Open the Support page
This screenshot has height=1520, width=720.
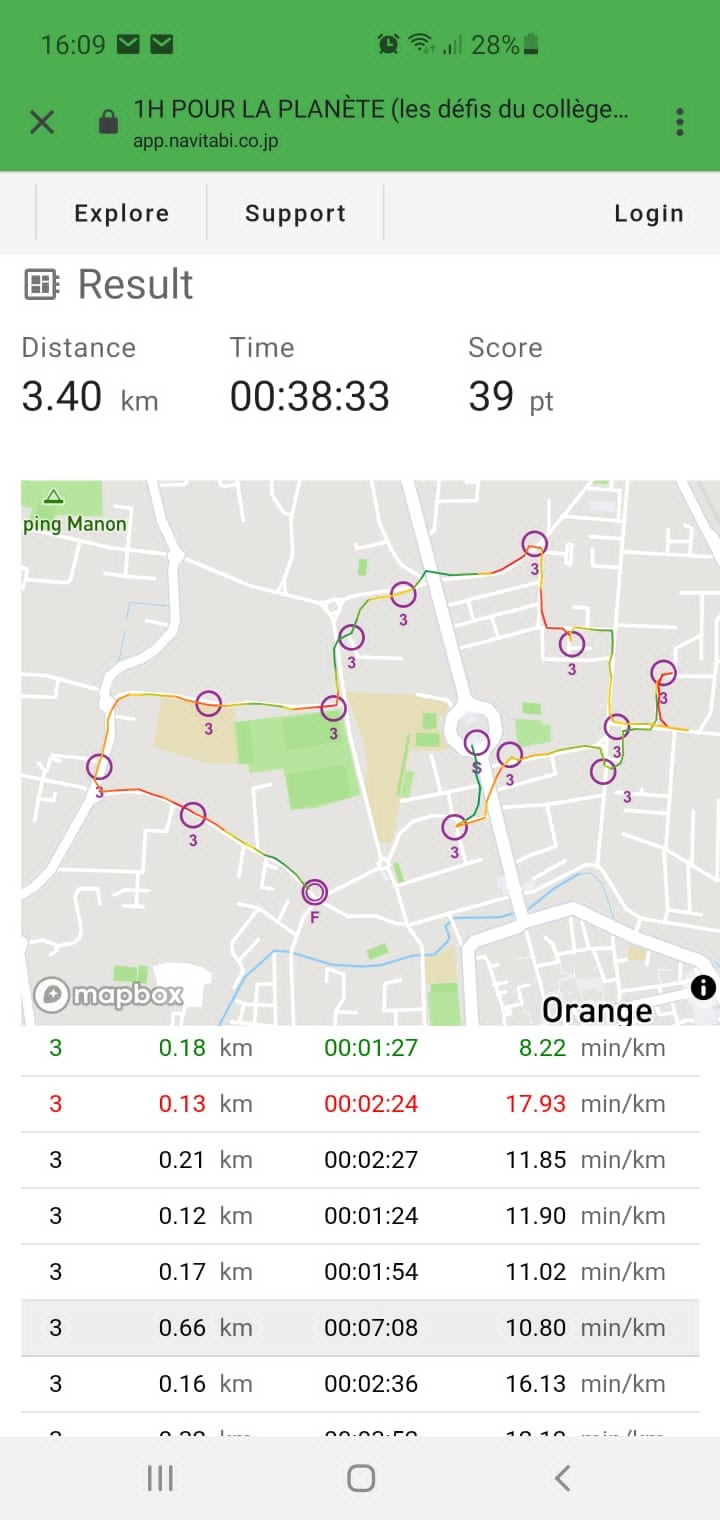295,213
